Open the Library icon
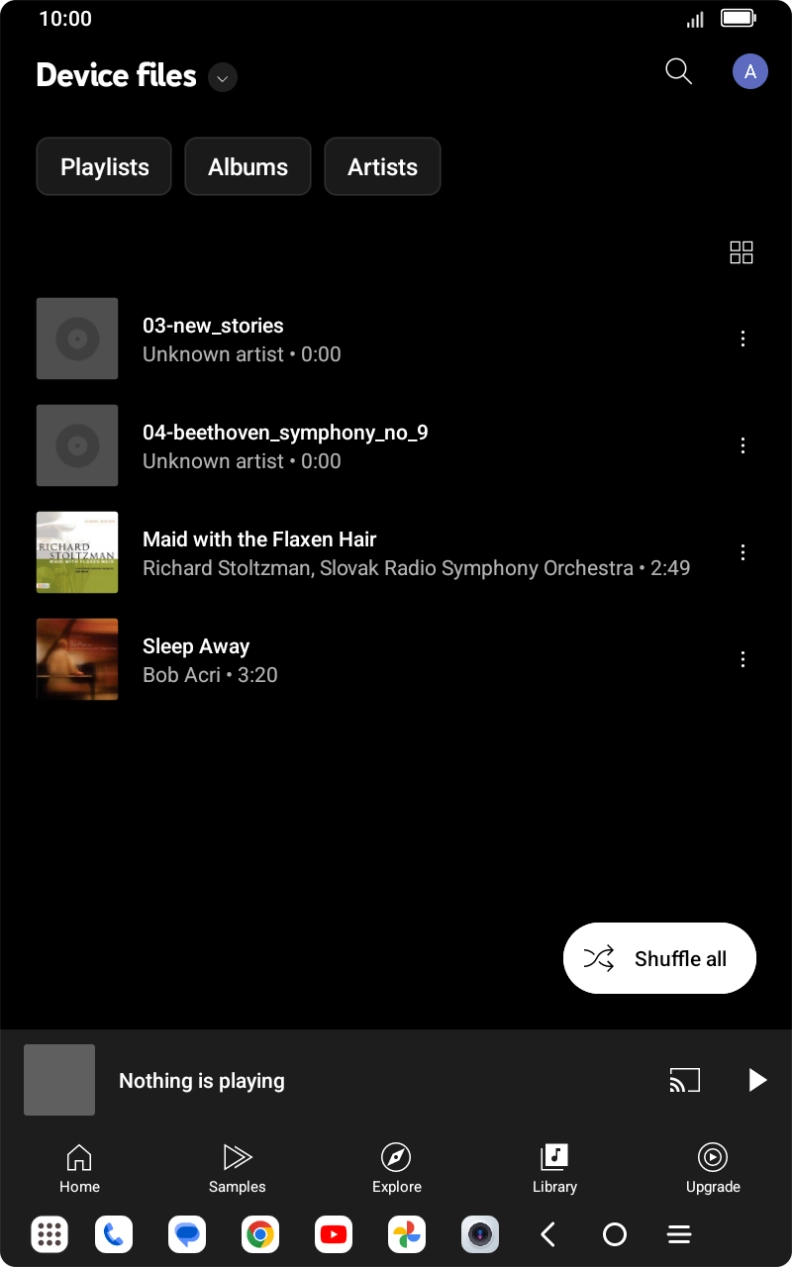Image resolution: width=792 pixels, height=1267 pixels. click(554, 1156)
